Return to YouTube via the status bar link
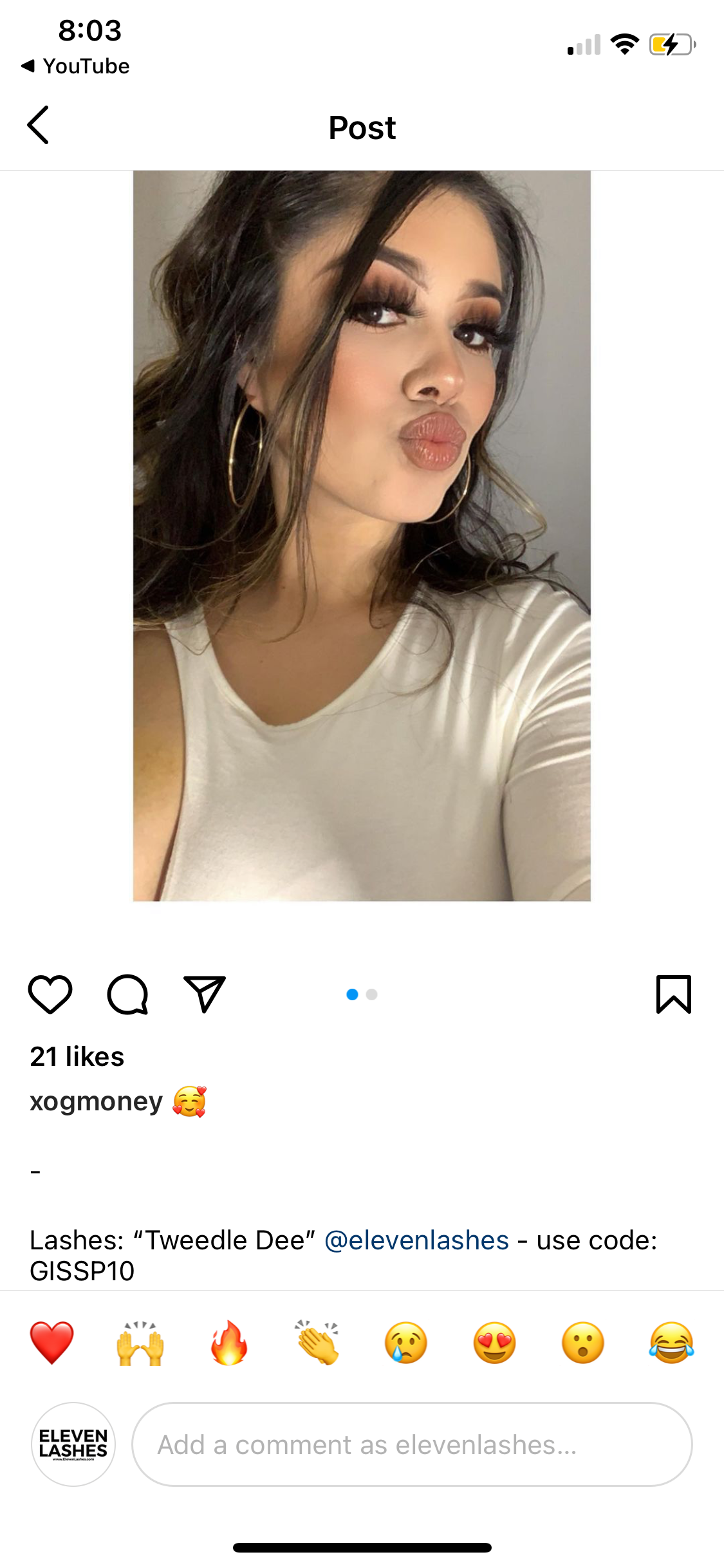This screenshot has height=1568, width=724. [x=76, y=66]
